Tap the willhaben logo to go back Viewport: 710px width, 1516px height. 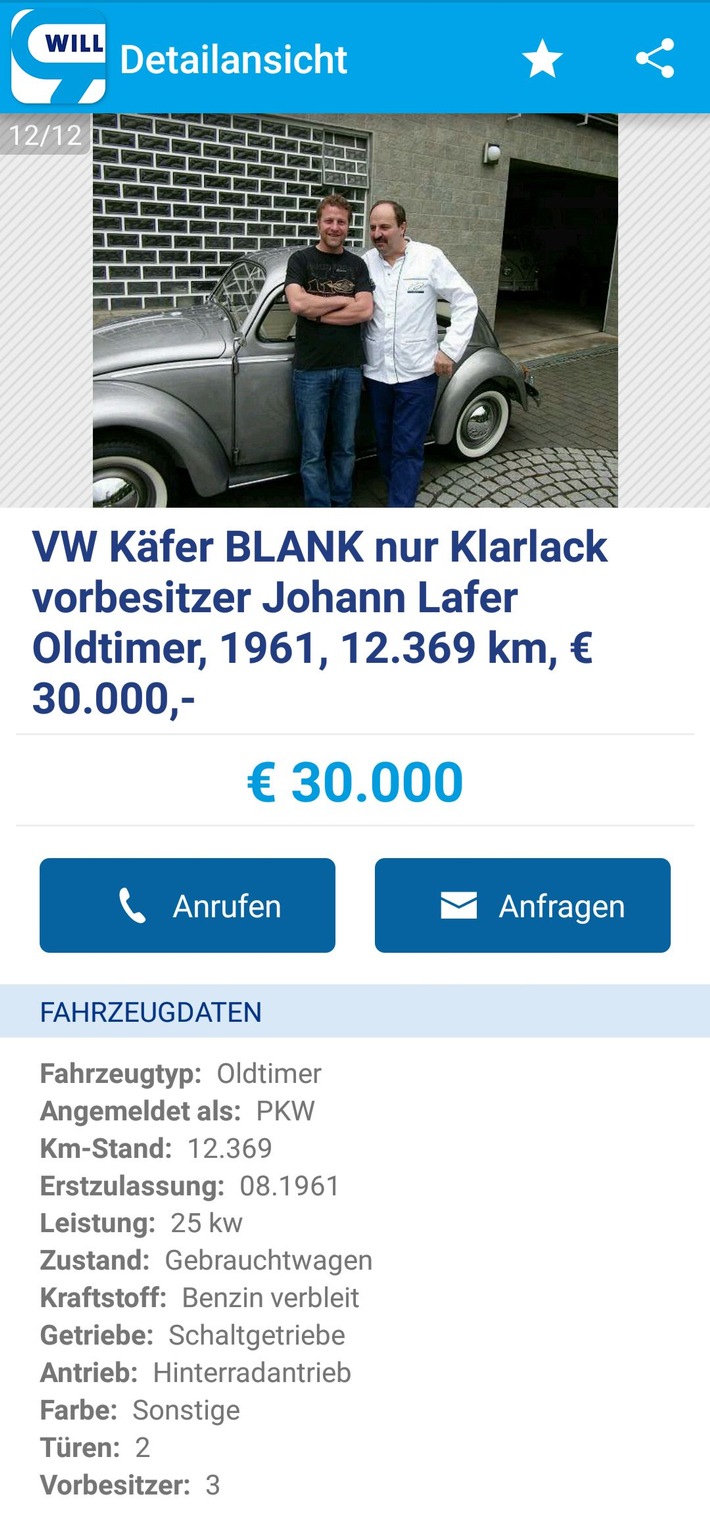click(58, 57)
